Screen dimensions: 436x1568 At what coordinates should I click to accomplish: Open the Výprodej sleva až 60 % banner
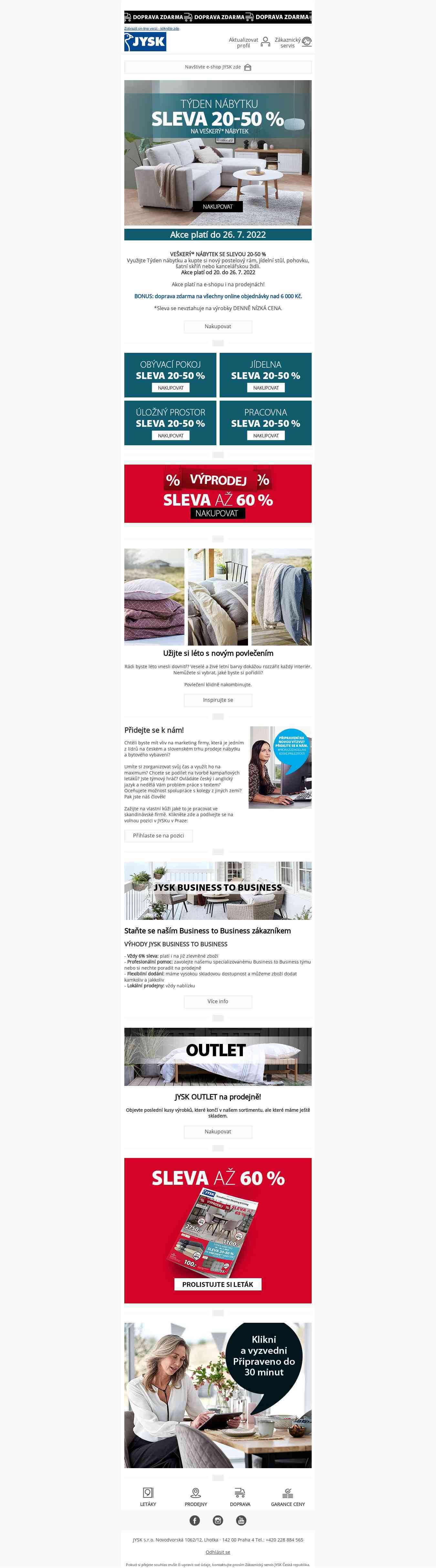pyautogui.click(x=218, y=494)
